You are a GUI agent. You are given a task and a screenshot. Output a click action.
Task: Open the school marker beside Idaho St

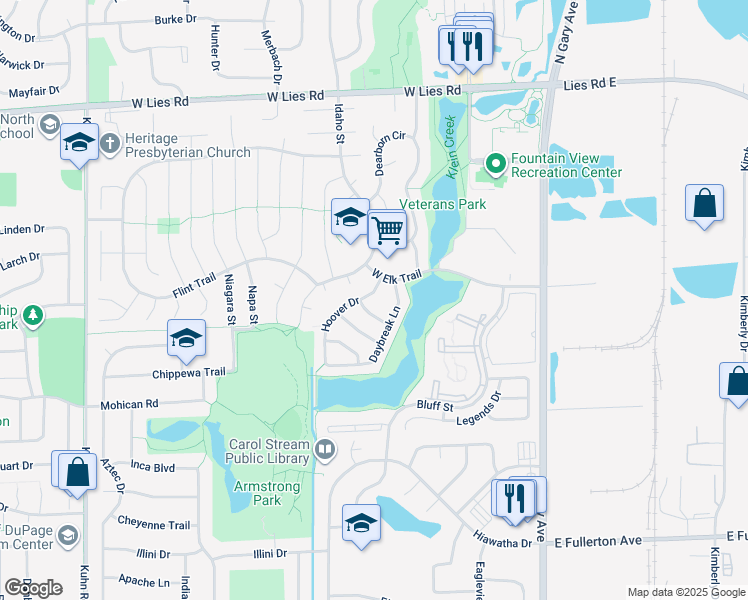tap(350, 218)
